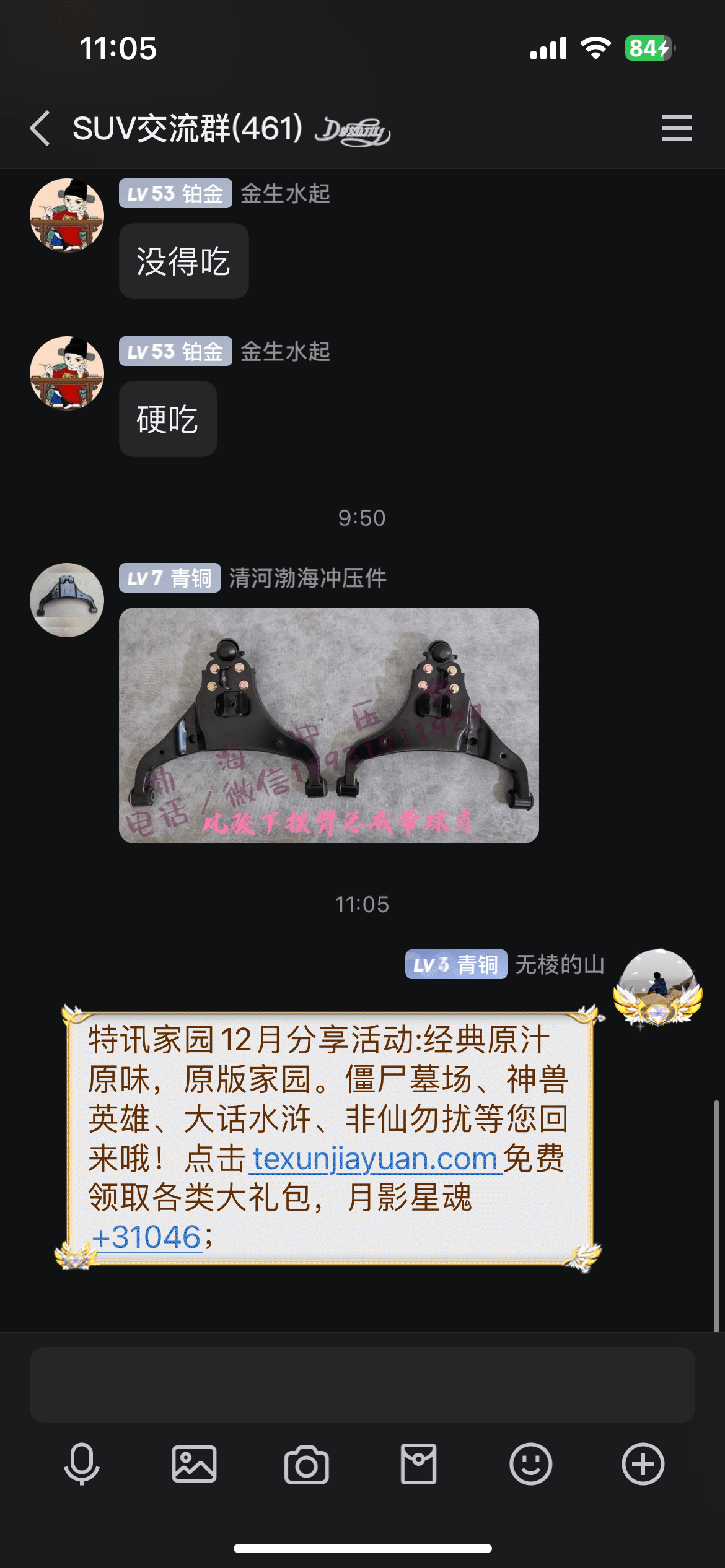Image resolution: width=725 pixels, height=1568 pixels.
Task: Open the texunjiayuan.com link
Action: (376, 1158)
